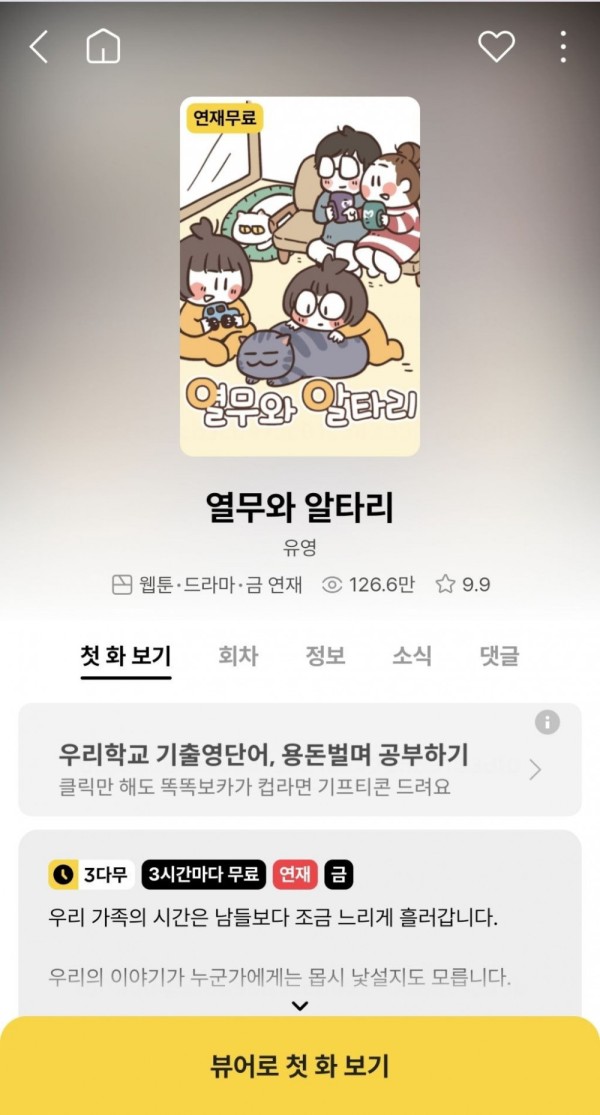Go back using the top-left arrow
This screenshot has height=1115, width=600.
pos(39,46)
